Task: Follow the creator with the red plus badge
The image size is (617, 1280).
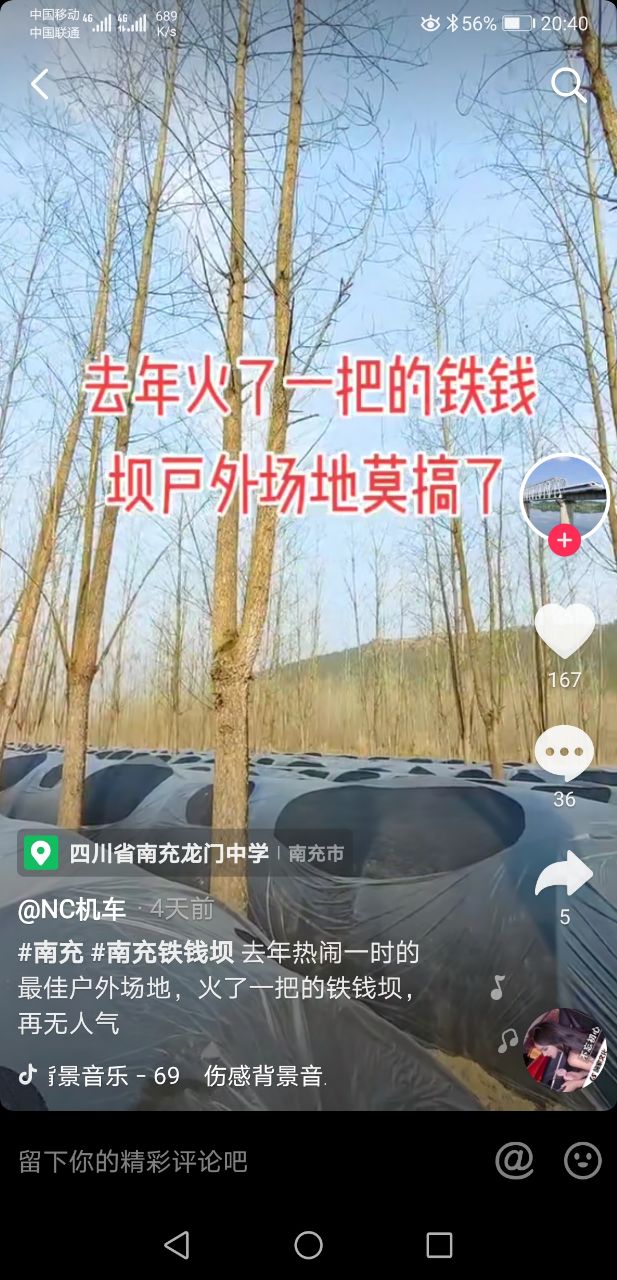Action: click(564, 541)
